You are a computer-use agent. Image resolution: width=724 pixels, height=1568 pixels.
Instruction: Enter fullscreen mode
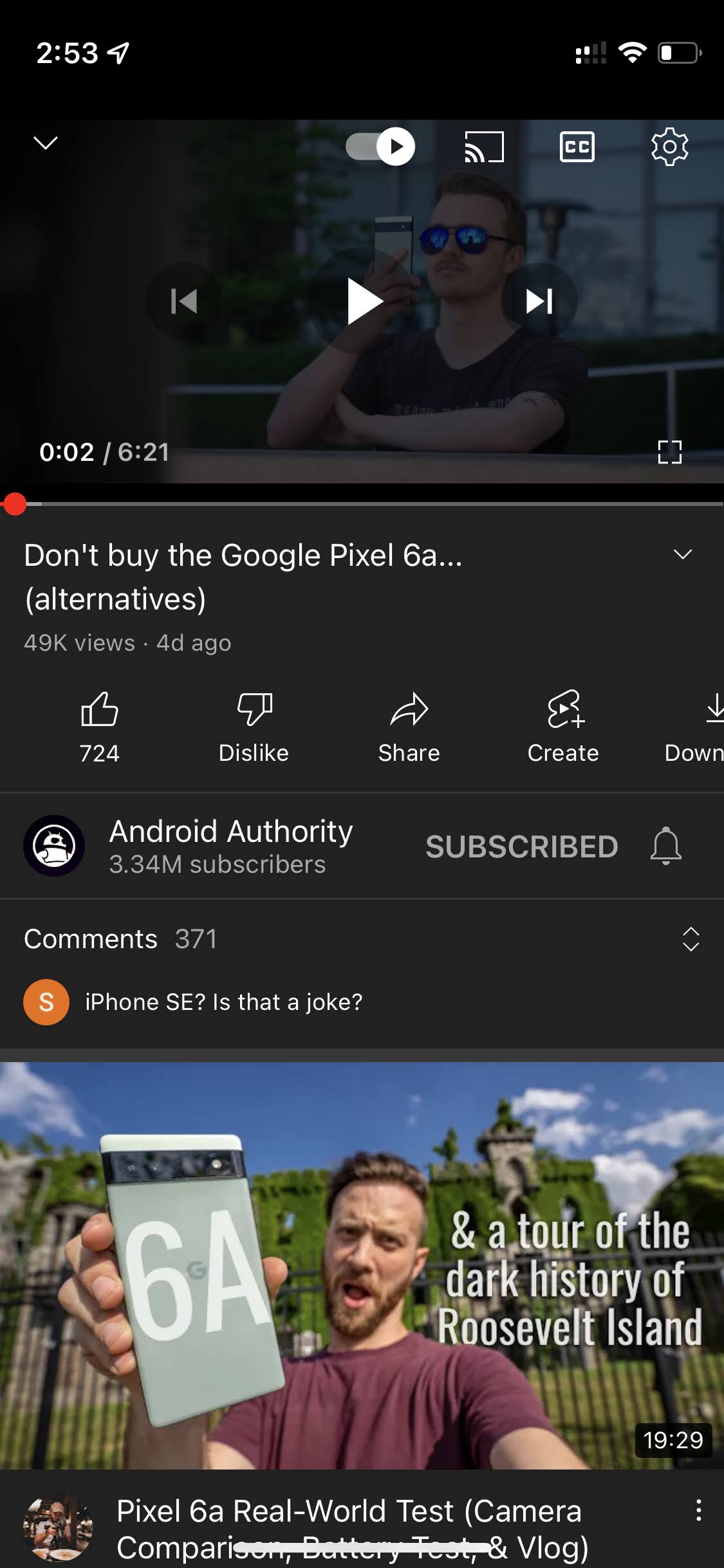669,452
